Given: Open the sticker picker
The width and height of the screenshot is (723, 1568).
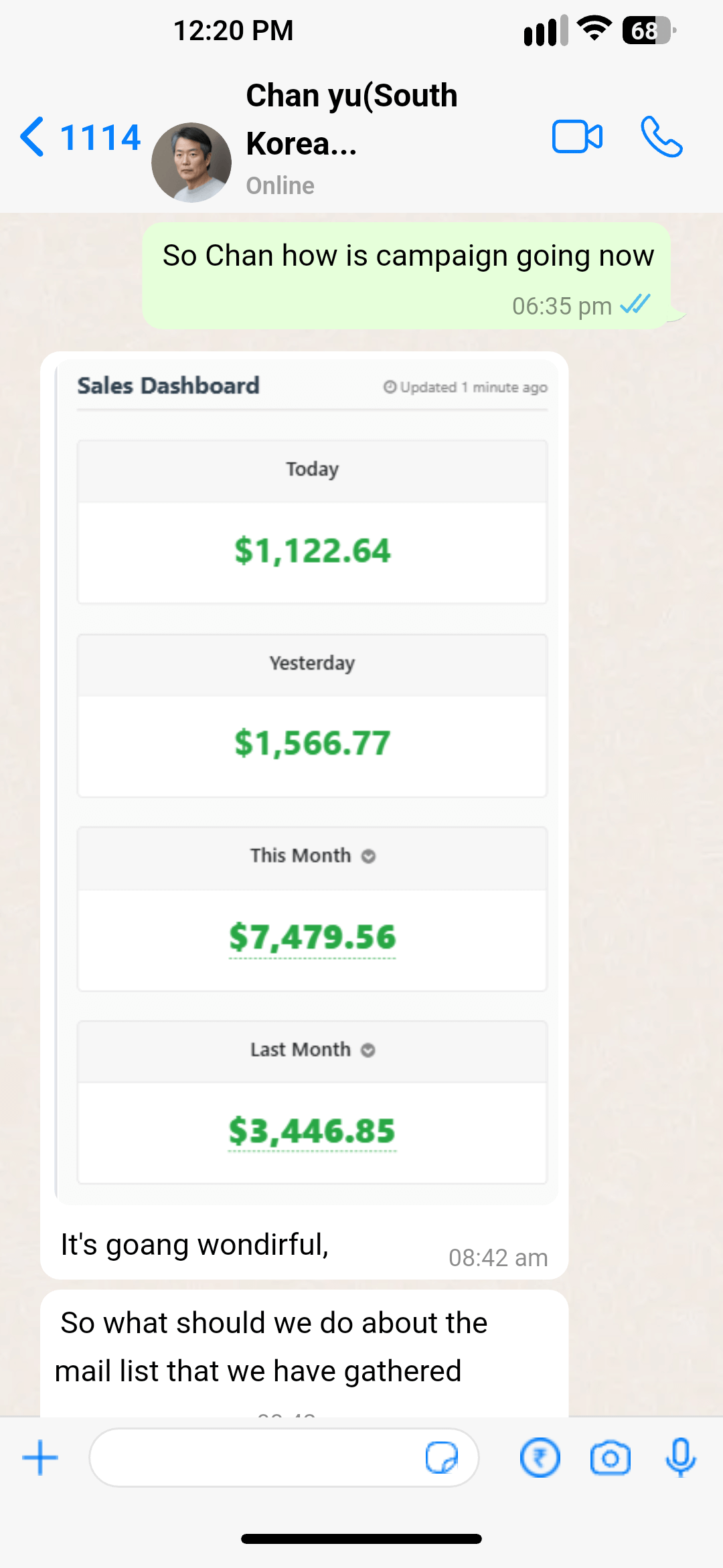Looking at the screenshot, I should click(442, 1458).
